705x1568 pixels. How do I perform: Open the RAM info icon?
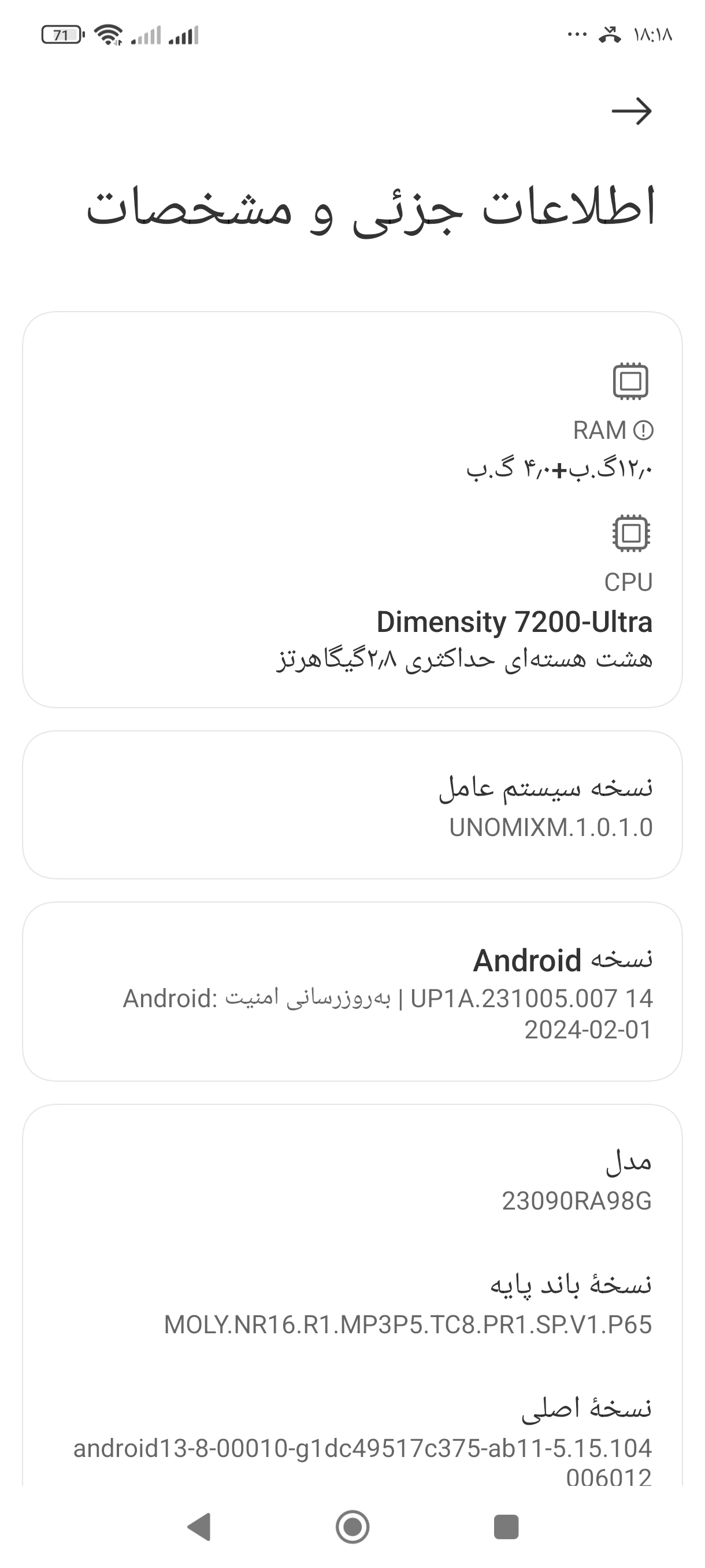click(x=643, y=431)
